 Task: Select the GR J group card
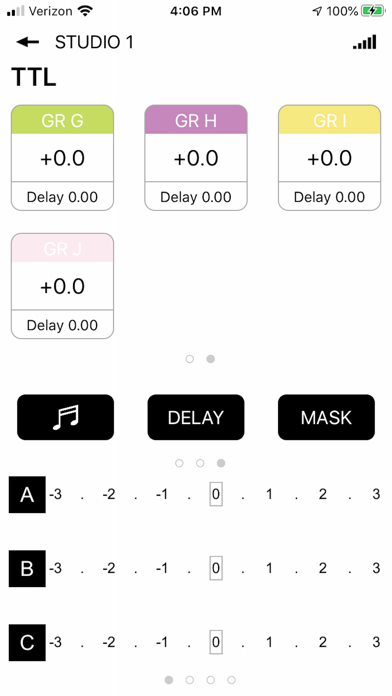pos(63,286)
